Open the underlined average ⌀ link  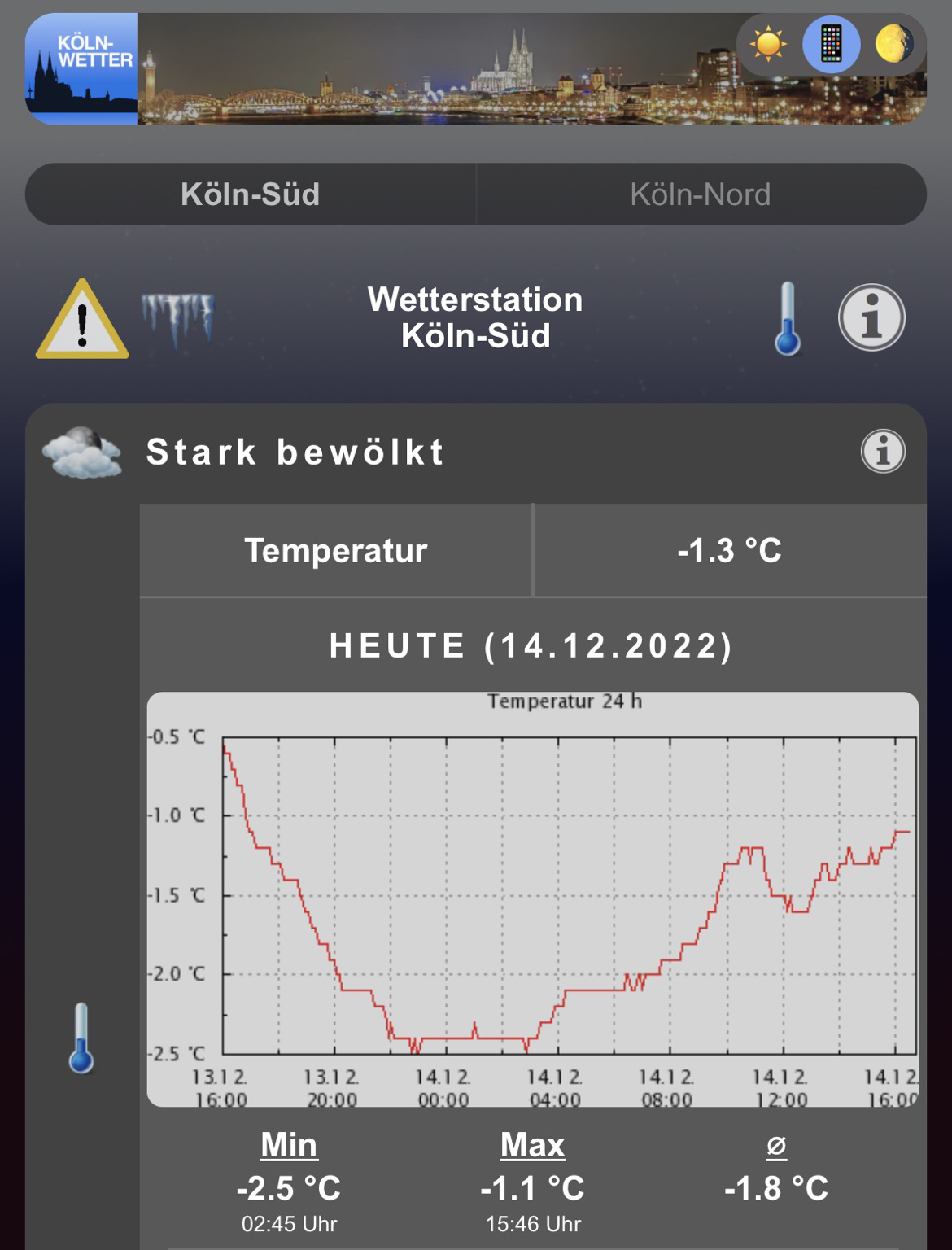pos(776,1146)
